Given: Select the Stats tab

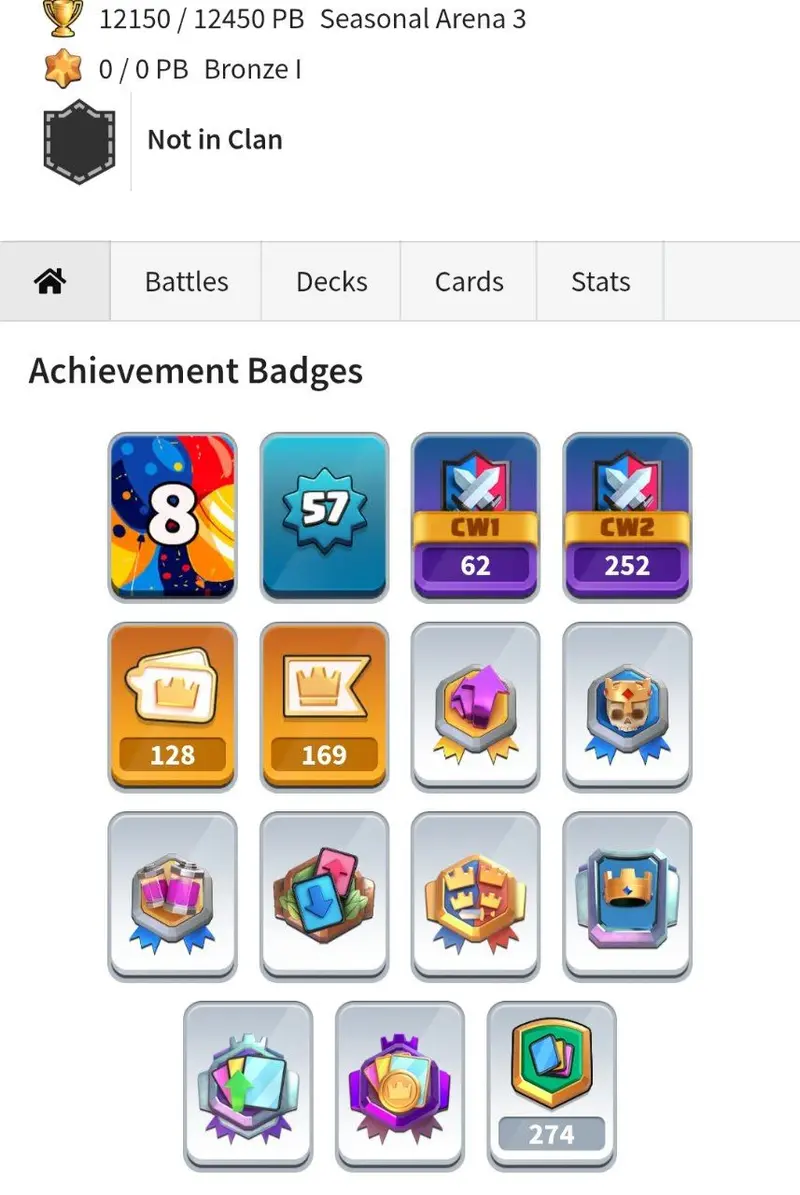Looking at the screenshot, I should [x=600, y=282].
